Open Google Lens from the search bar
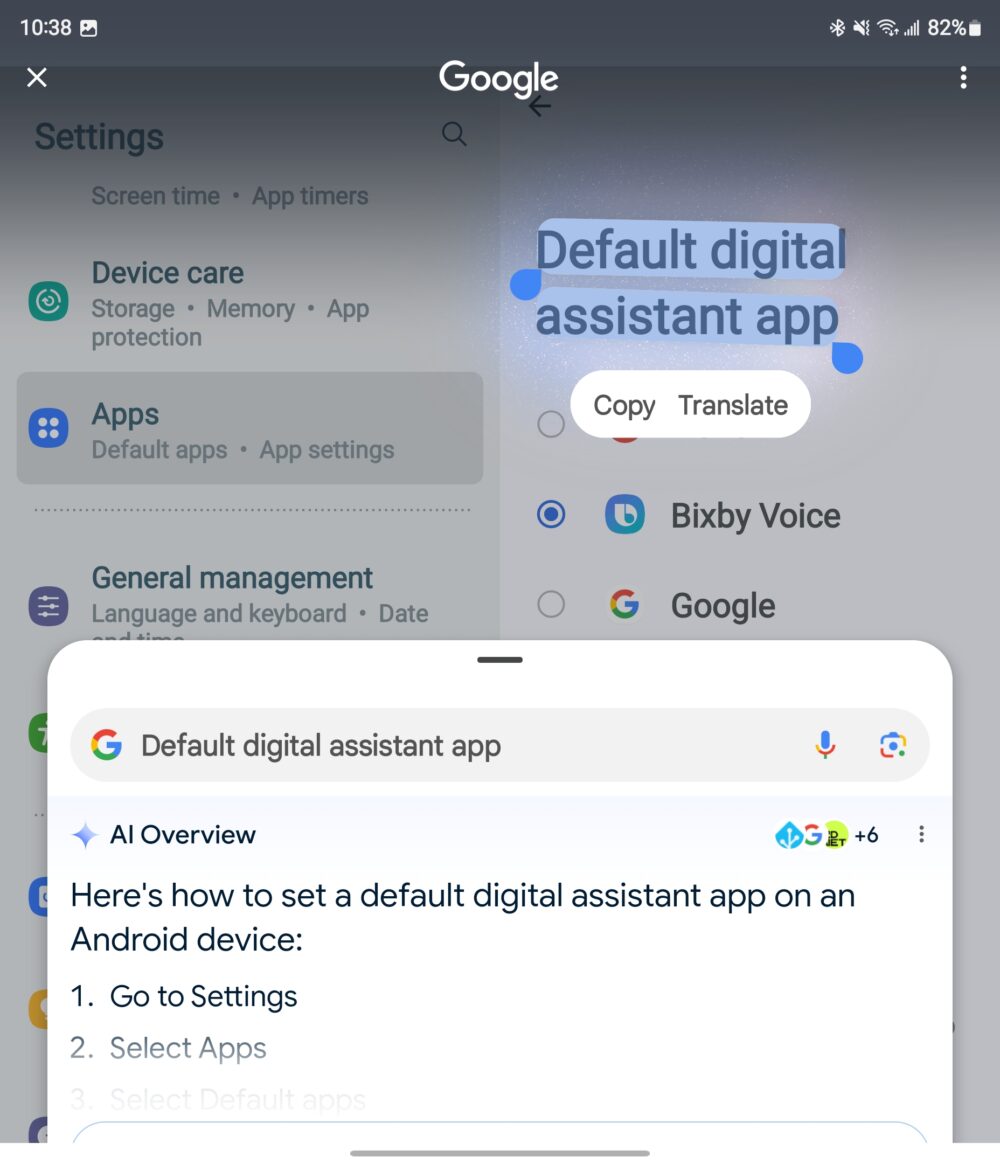1000x1164 pixels. [x=890, y=745]
